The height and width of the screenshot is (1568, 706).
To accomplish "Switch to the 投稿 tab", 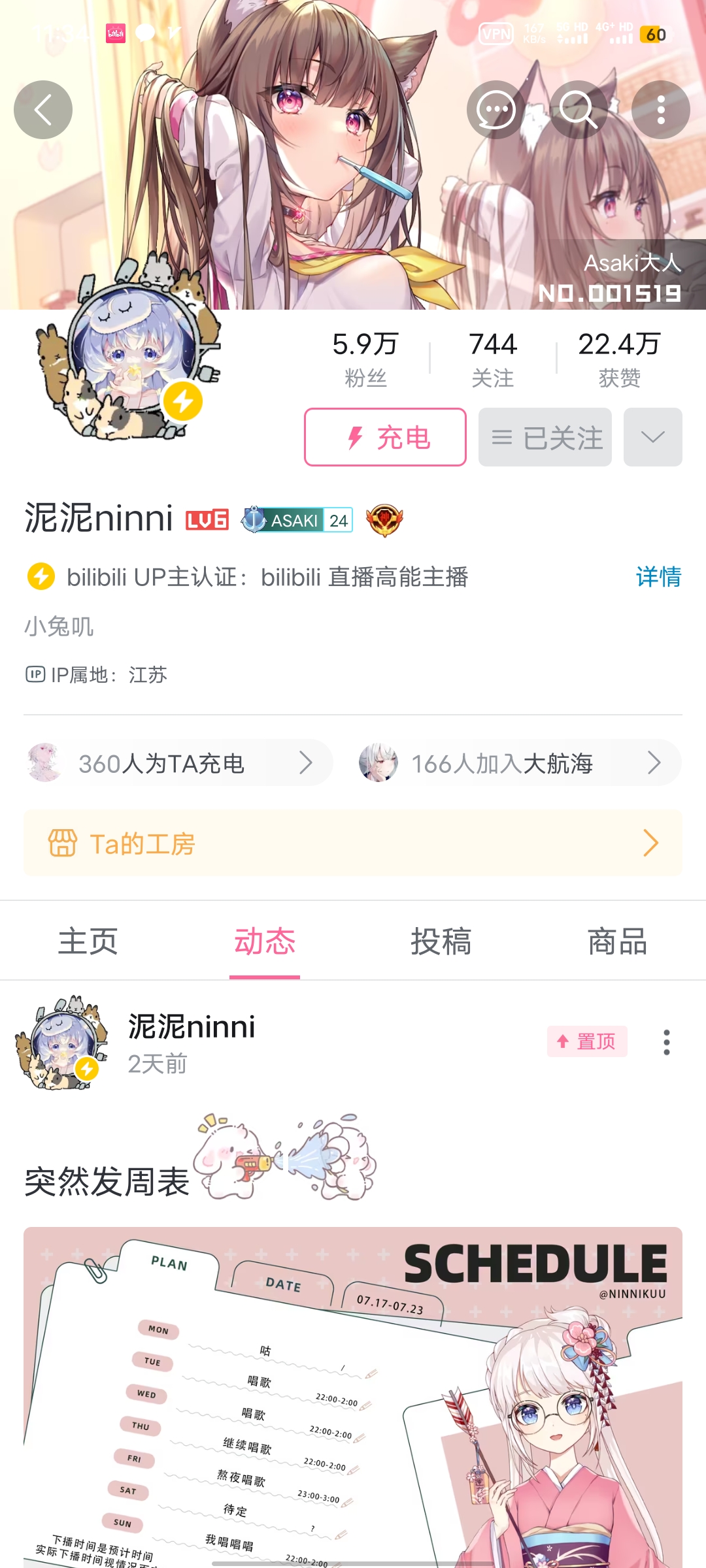I will [441, 941].
